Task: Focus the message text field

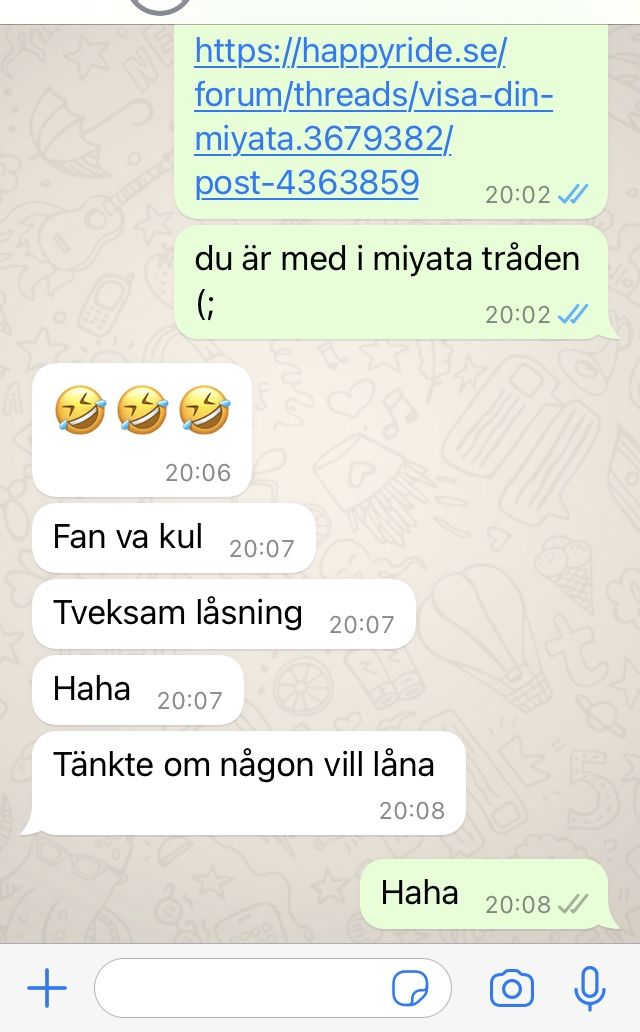Action: tap(240, 989)
